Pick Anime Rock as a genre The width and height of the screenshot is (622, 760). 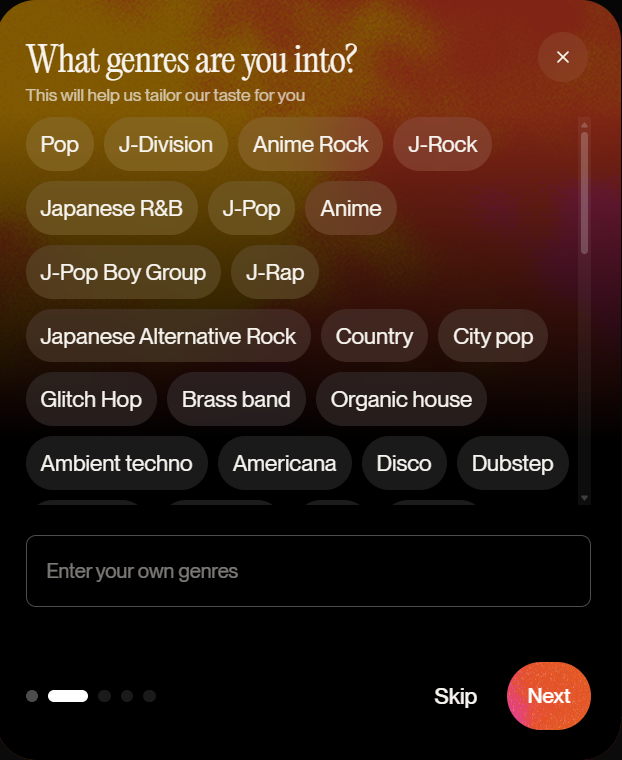310,144
